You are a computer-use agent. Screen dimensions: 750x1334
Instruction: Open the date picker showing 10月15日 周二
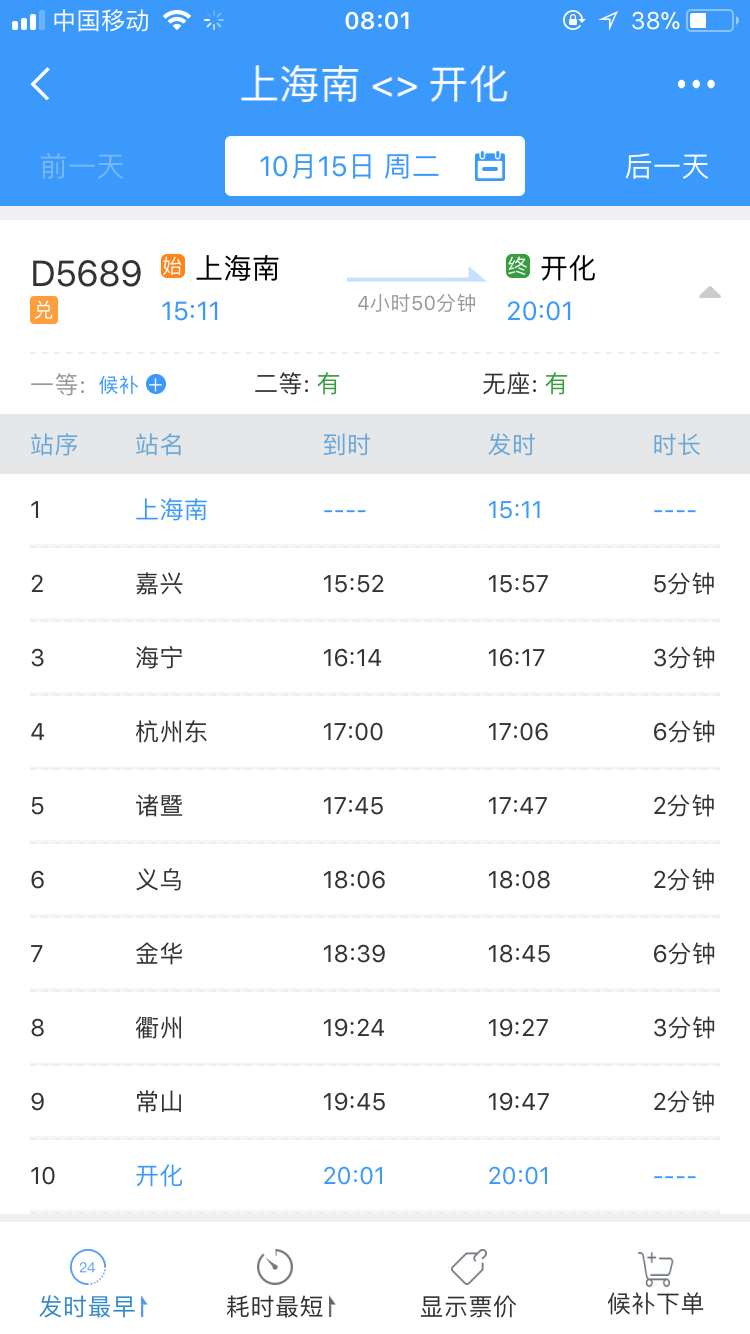coord(375,166)
